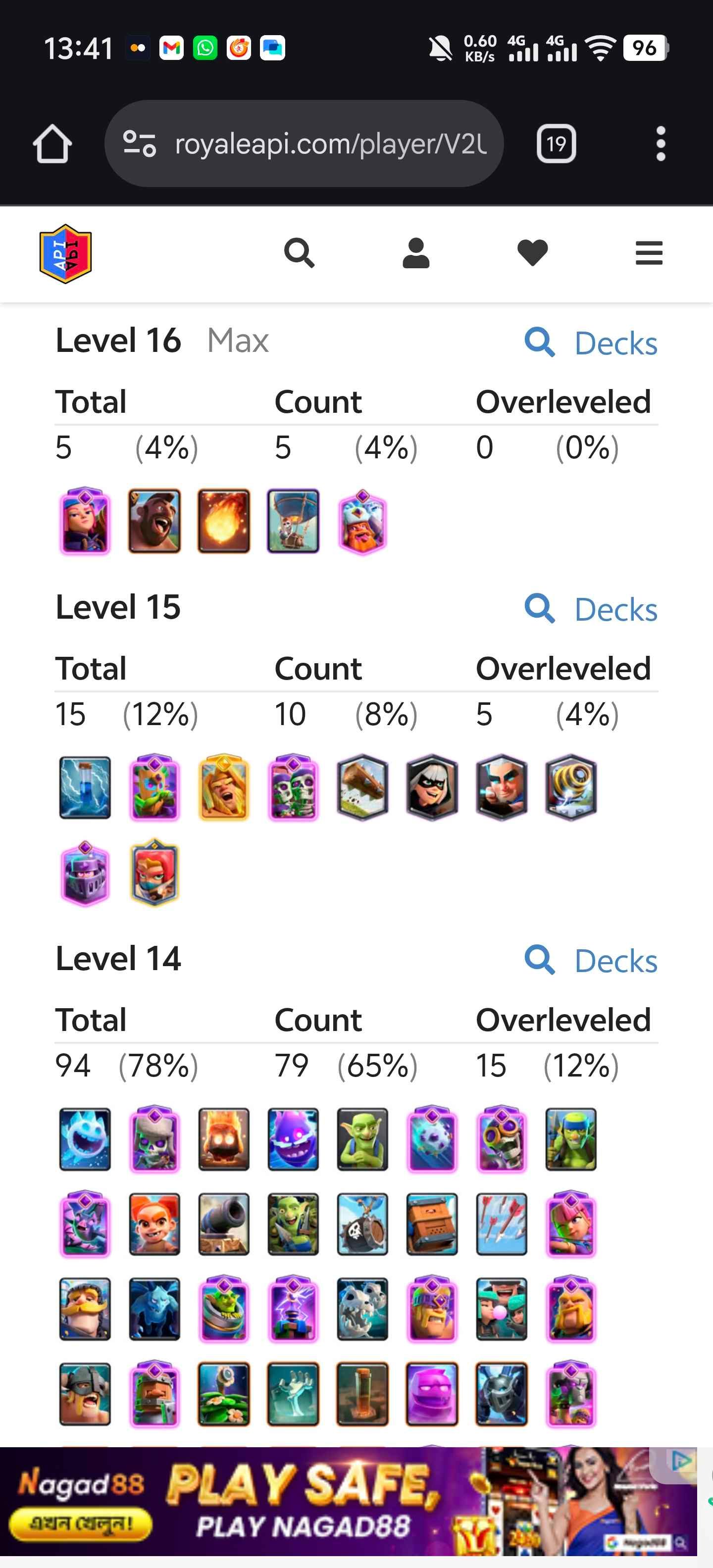Open the ad choices icon

pyautogui.click(x=681, y=1461)
